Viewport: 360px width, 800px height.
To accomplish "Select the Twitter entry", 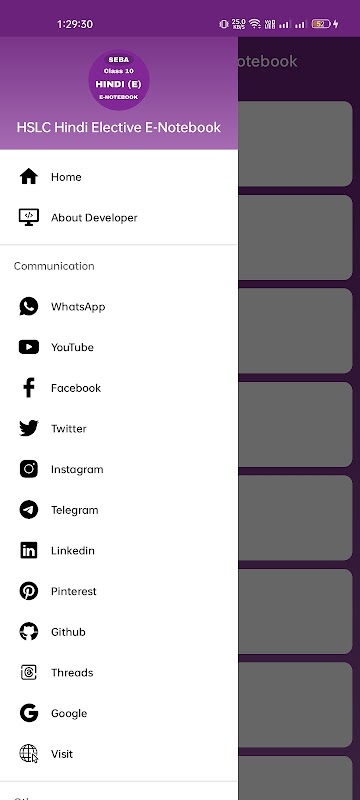I will click(x=118, y=429).
